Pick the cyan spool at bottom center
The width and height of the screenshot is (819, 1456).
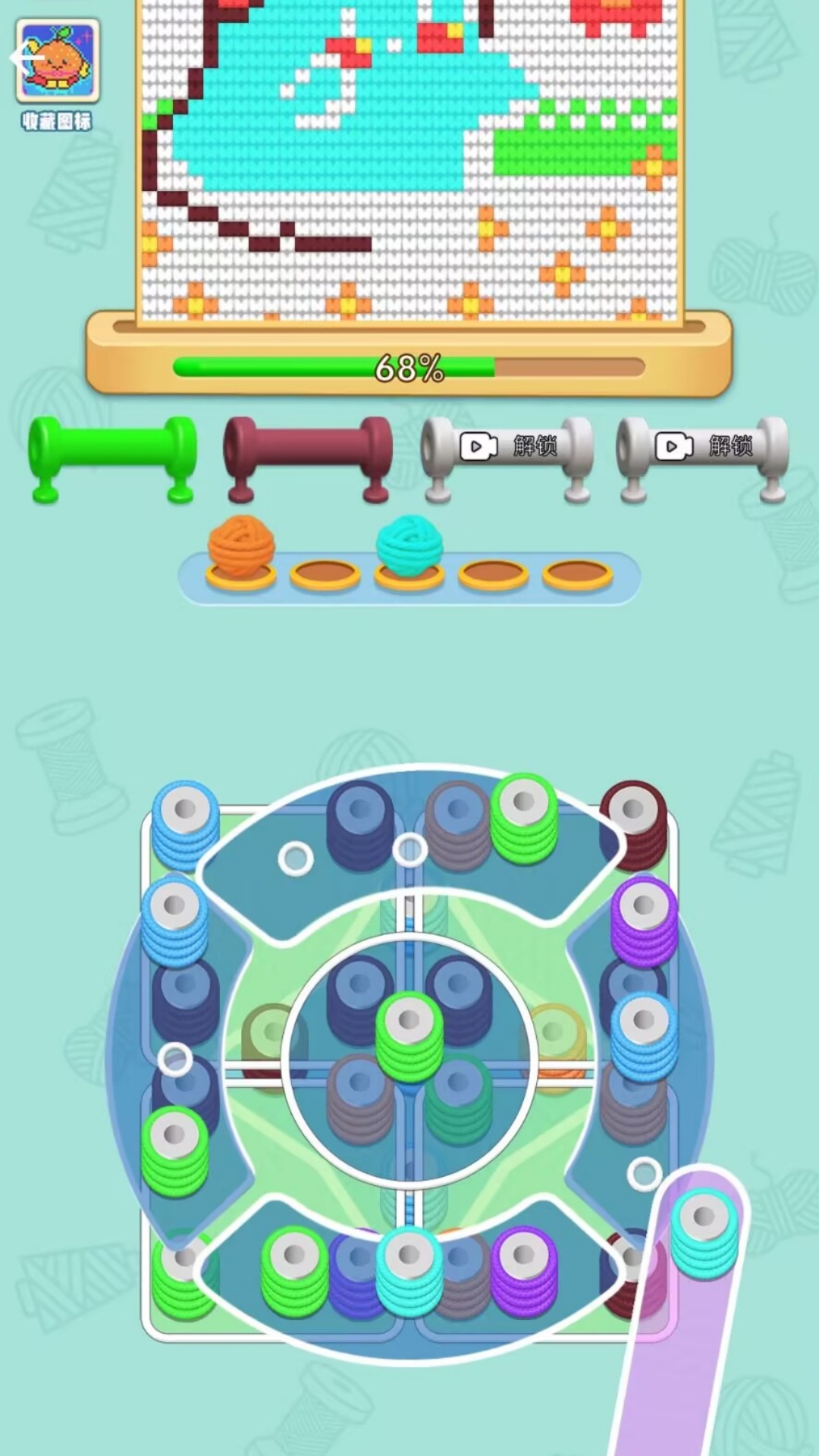[x=409, y=1271]
